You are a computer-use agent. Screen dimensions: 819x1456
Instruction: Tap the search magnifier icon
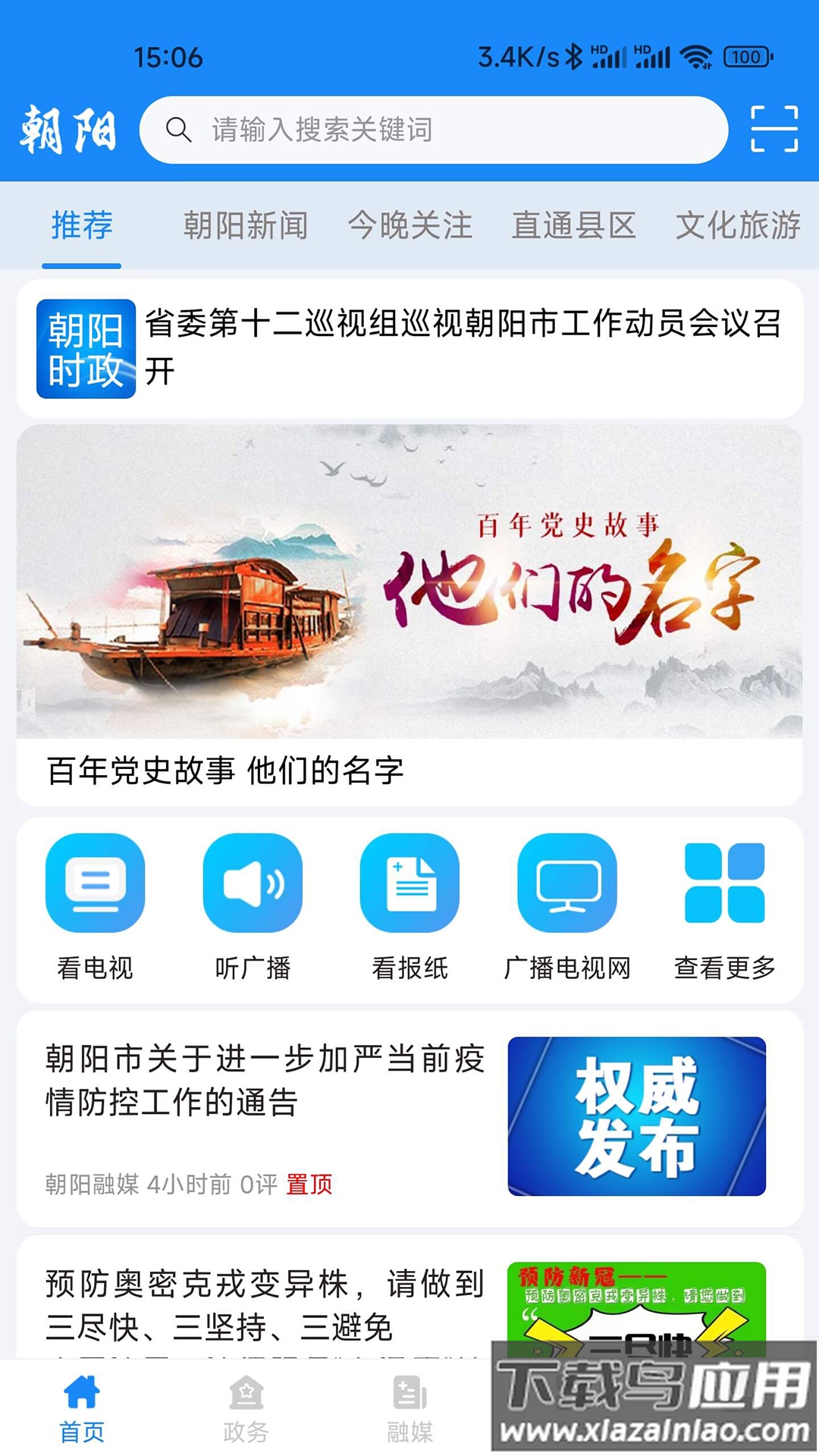point(178,129)
